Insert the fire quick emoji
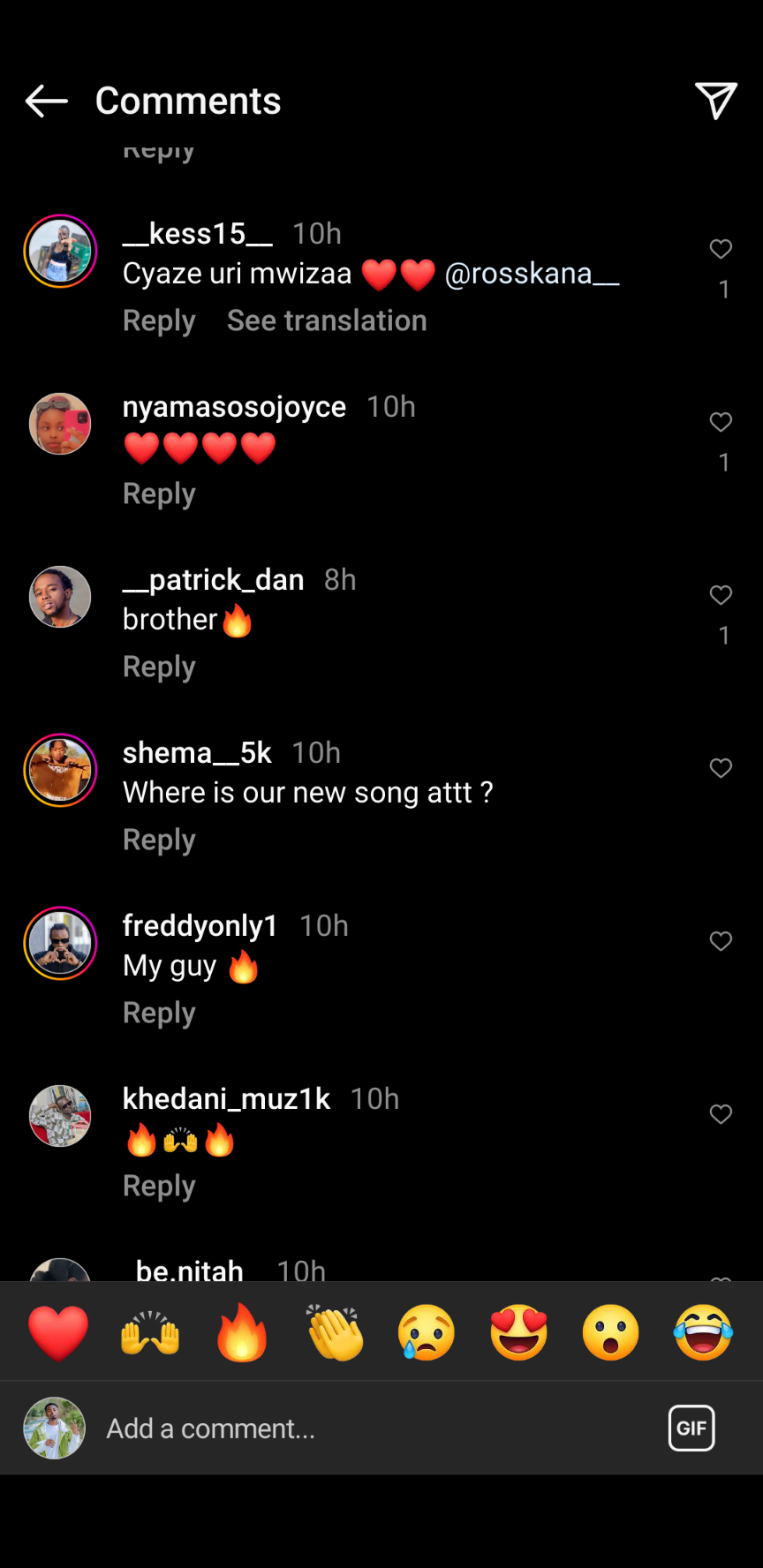The width and height of the screenshot is (763, 1568). (242, 1332)
